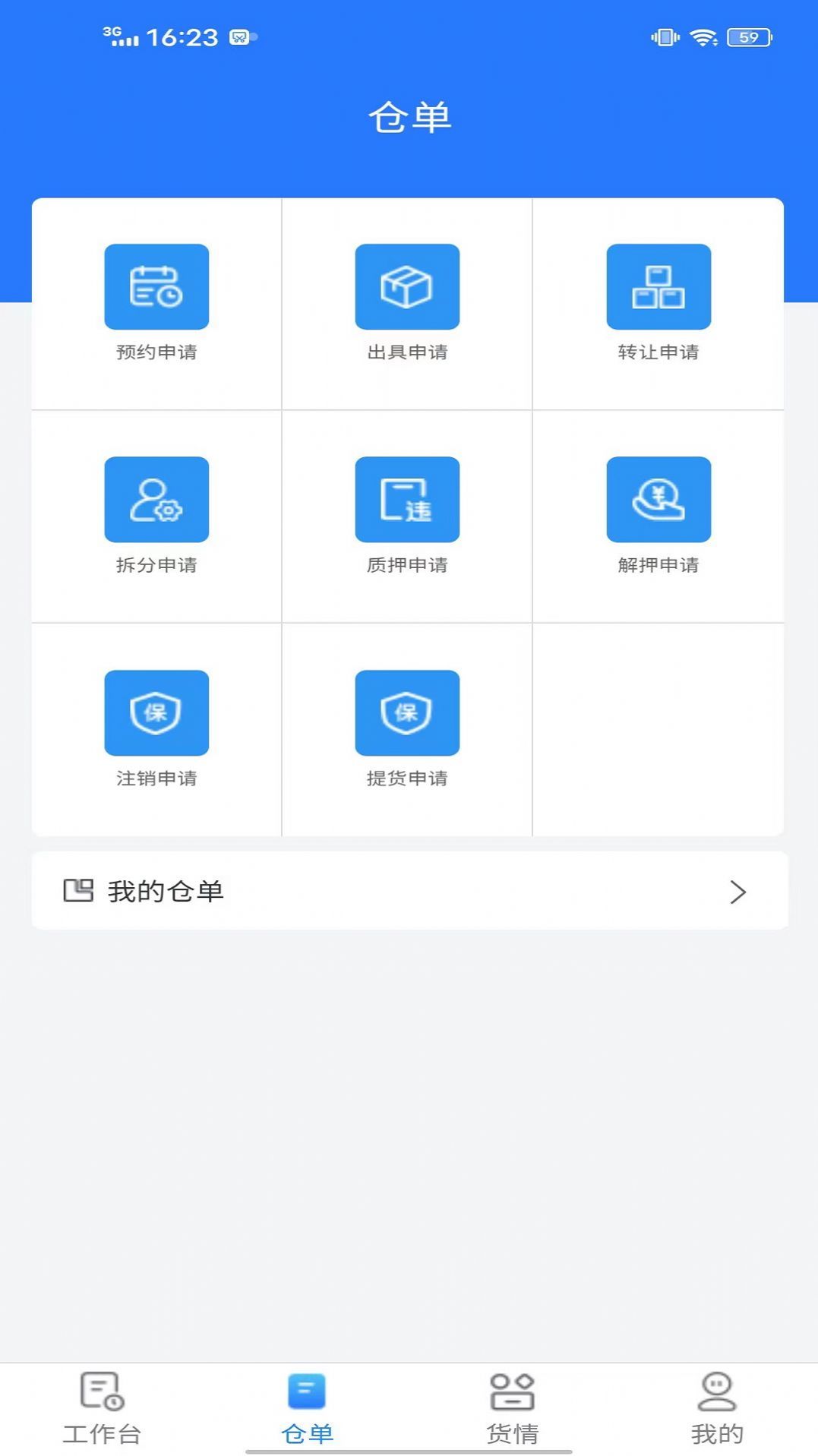This screenshot has height=1456, width=818.
Task: Open the 转让申请 blocks icon
Action: click(x=659, y=286)
